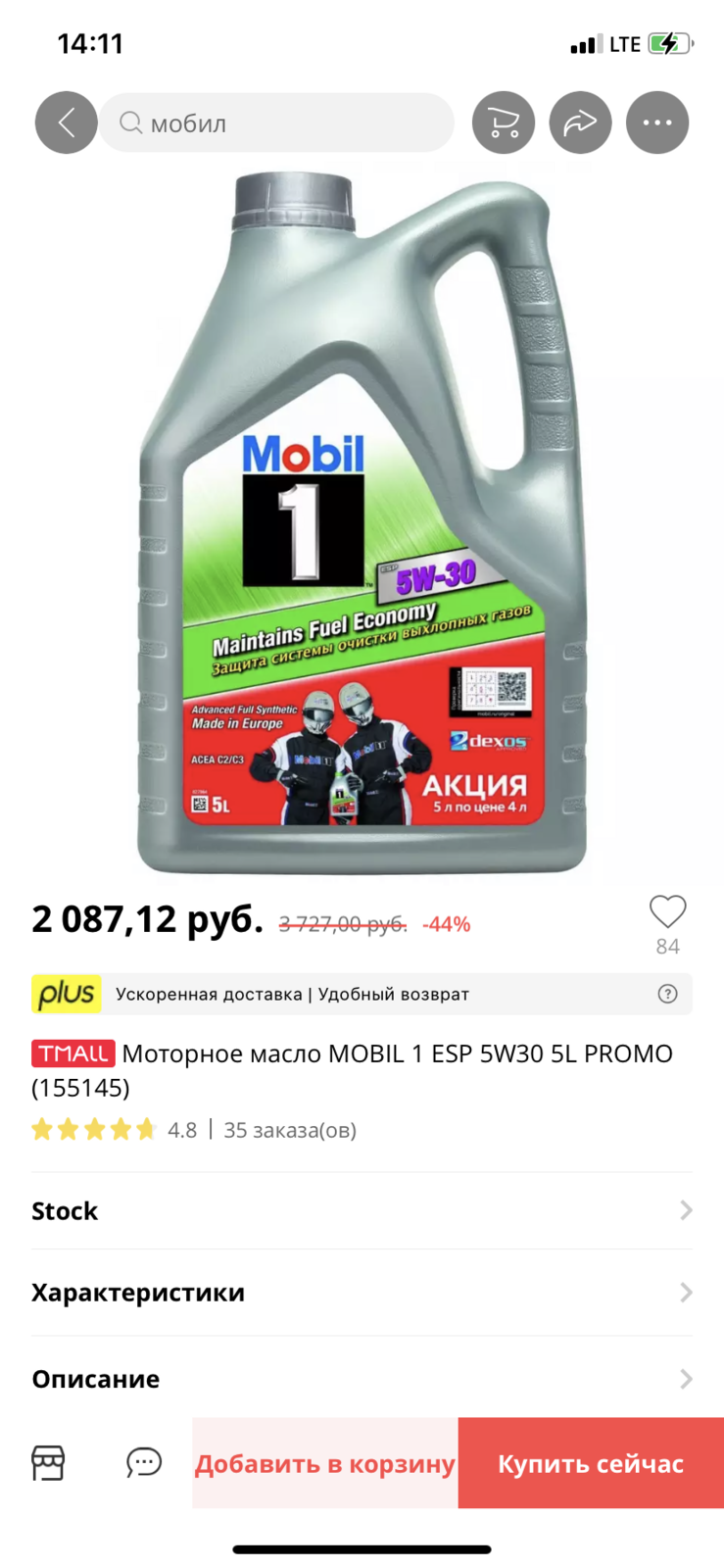Open chat with the seller
Screen dimensions: 724x1568
[x=144, y=1462]
